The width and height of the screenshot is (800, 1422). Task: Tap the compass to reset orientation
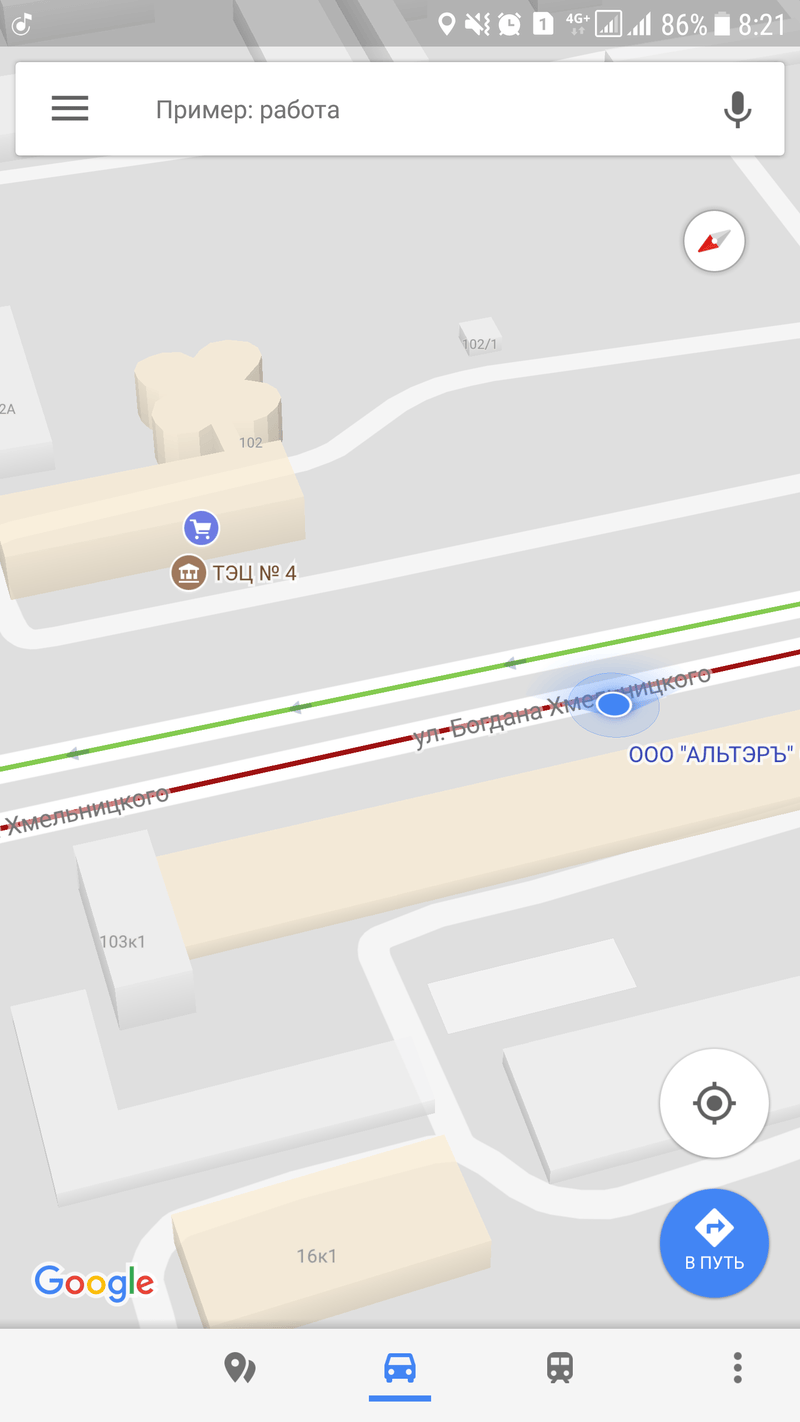pos(714,241)
